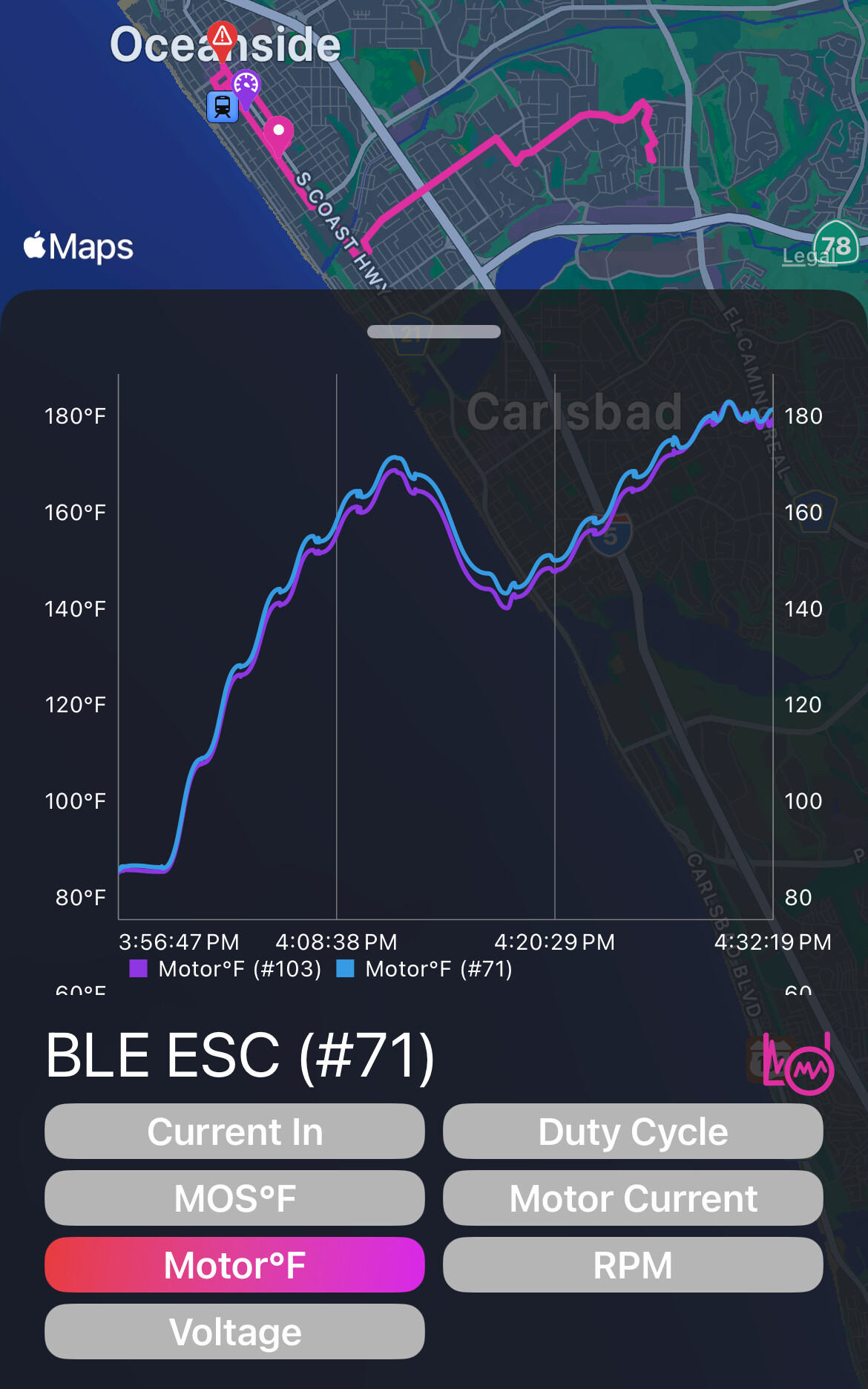
Task: Select the Voltage metric
Action: pyautogui.click(x=234, y=1332)
